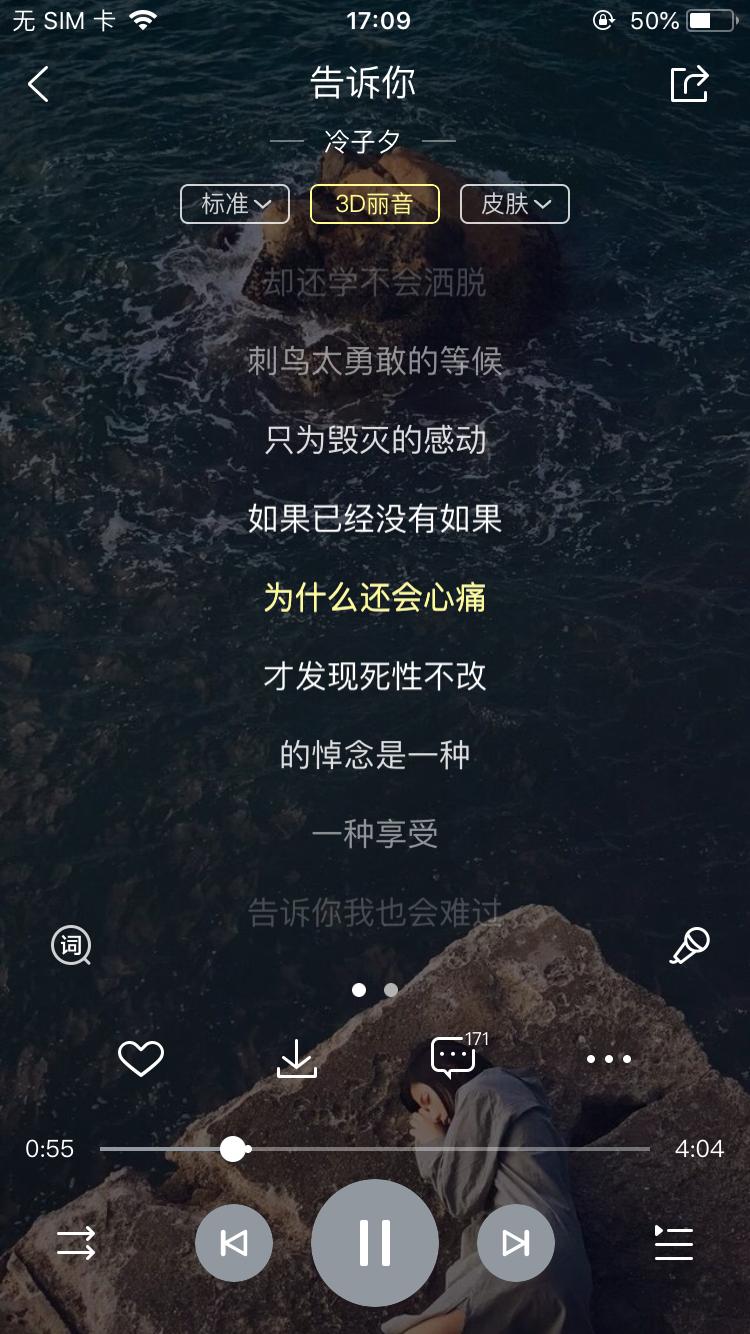This screenshot has width=750, height=1334.
Task: Favorite this song with the heart icon
Action: 141,1057
